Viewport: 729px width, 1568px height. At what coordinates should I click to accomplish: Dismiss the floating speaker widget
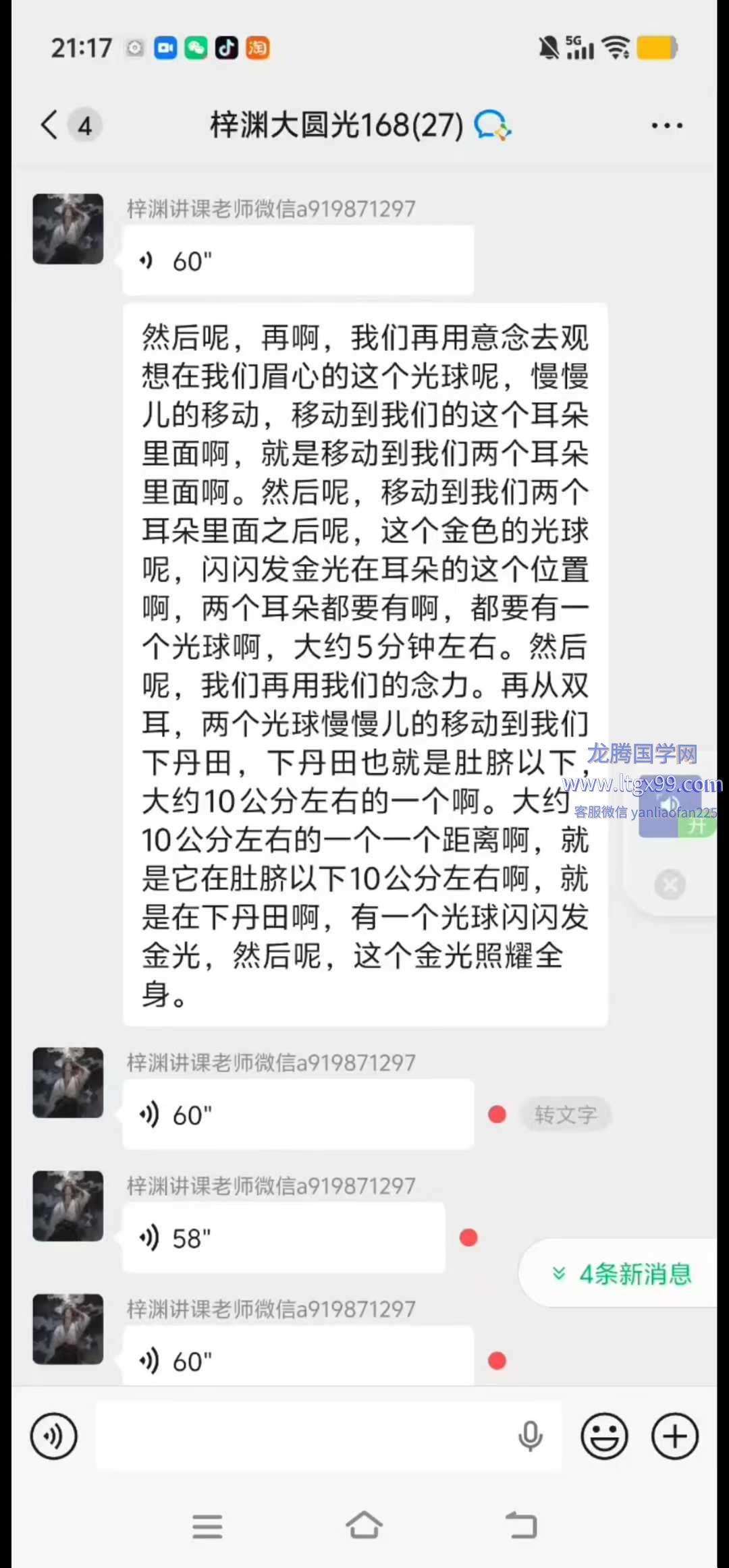(670, 885)
